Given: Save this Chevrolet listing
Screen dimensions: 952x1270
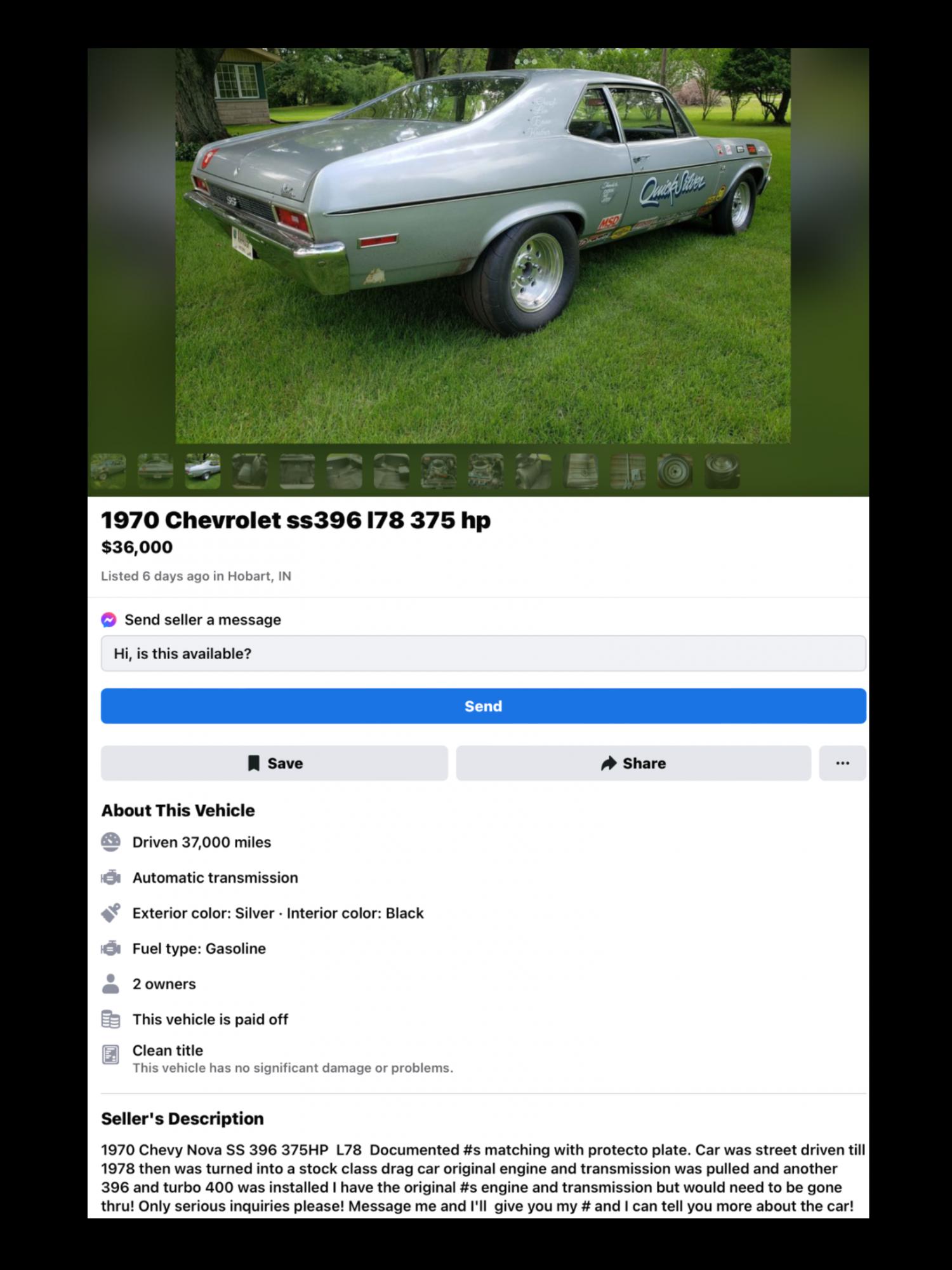Looking at the screenshot, I should [x=274, y=763].
